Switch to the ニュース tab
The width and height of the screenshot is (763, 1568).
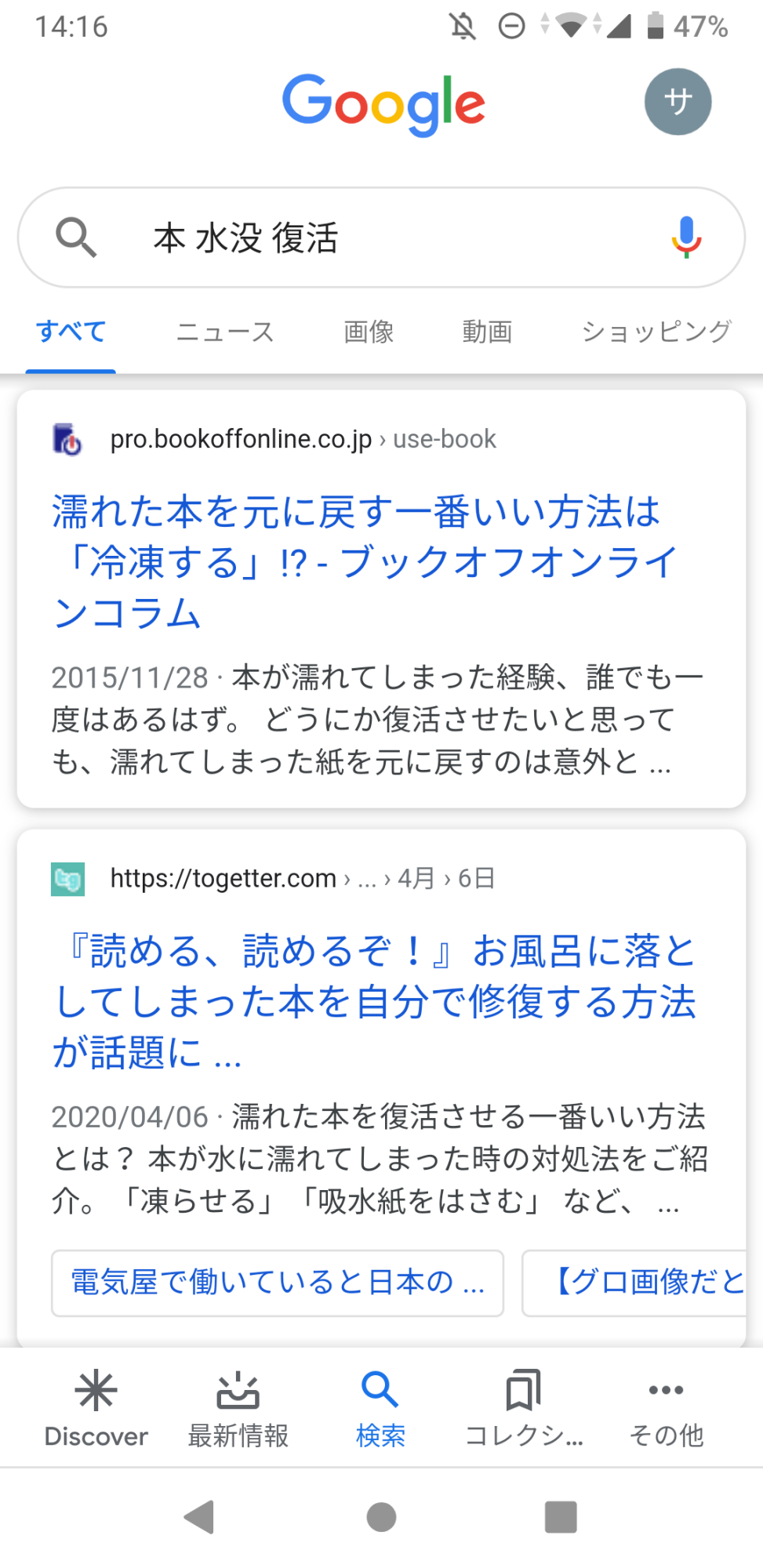(225, 332)
